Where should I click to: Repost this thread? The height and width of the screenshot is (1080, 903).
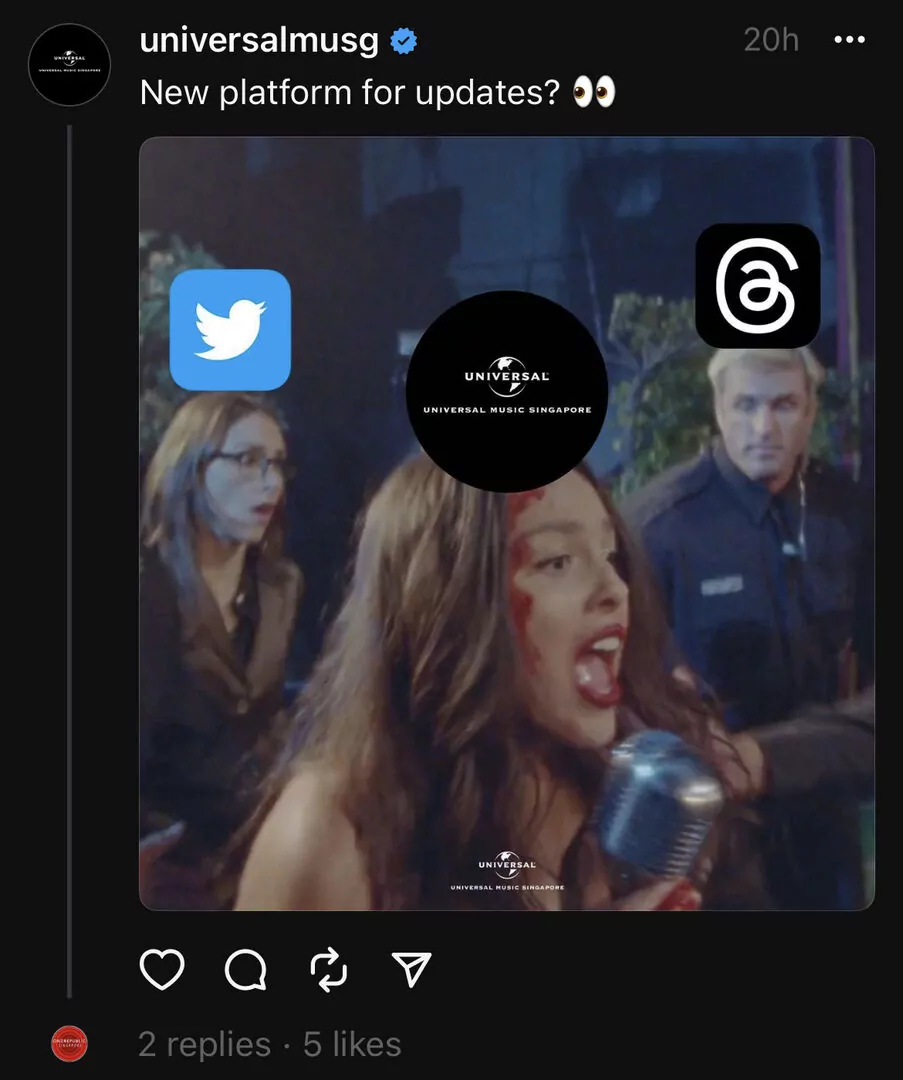click(x=329, y=968)
